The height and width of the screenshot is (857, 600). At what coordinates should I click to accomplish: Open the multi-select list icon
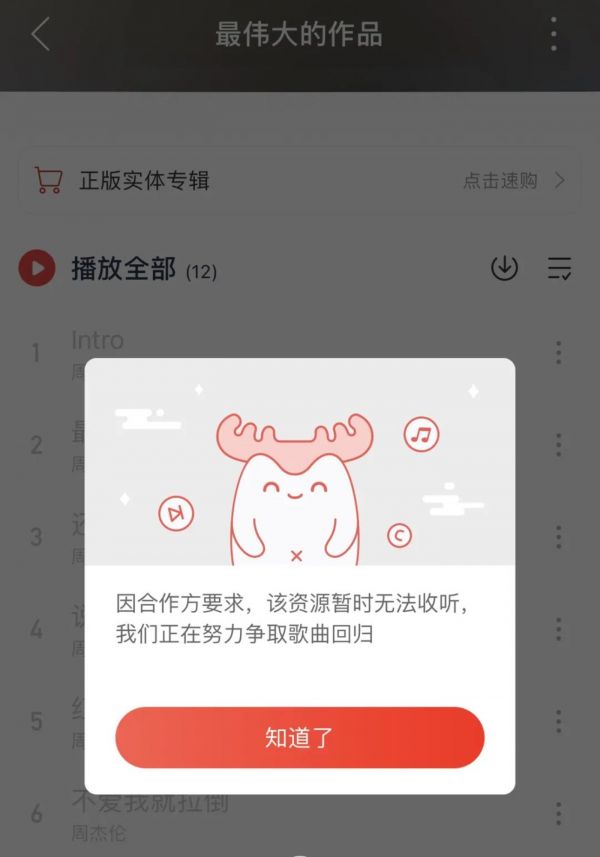(x=559, y=268)
